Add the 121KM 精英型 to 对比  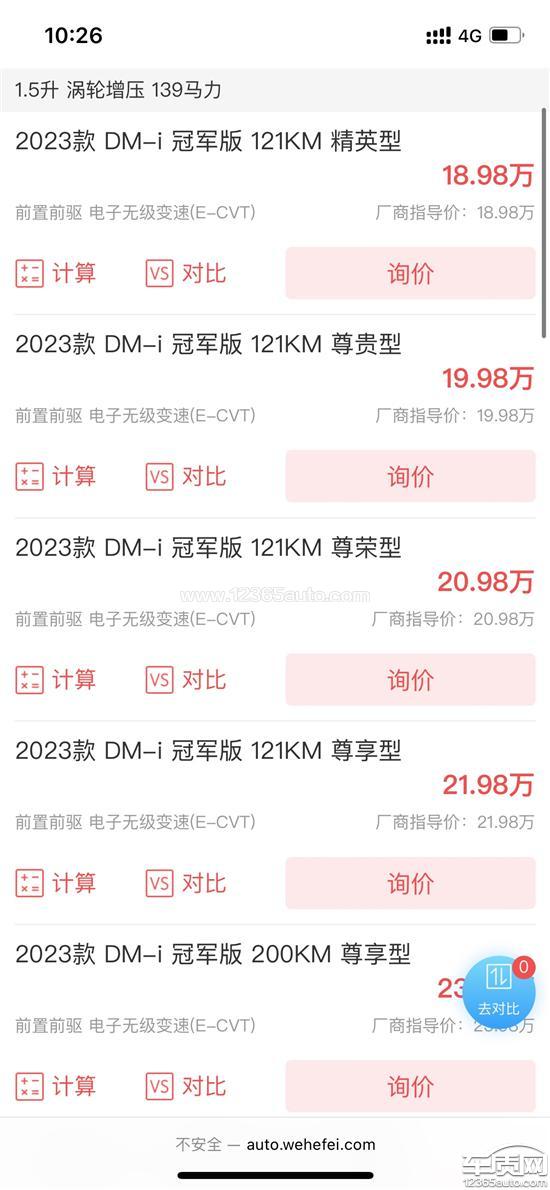click(x=186, y=273)
